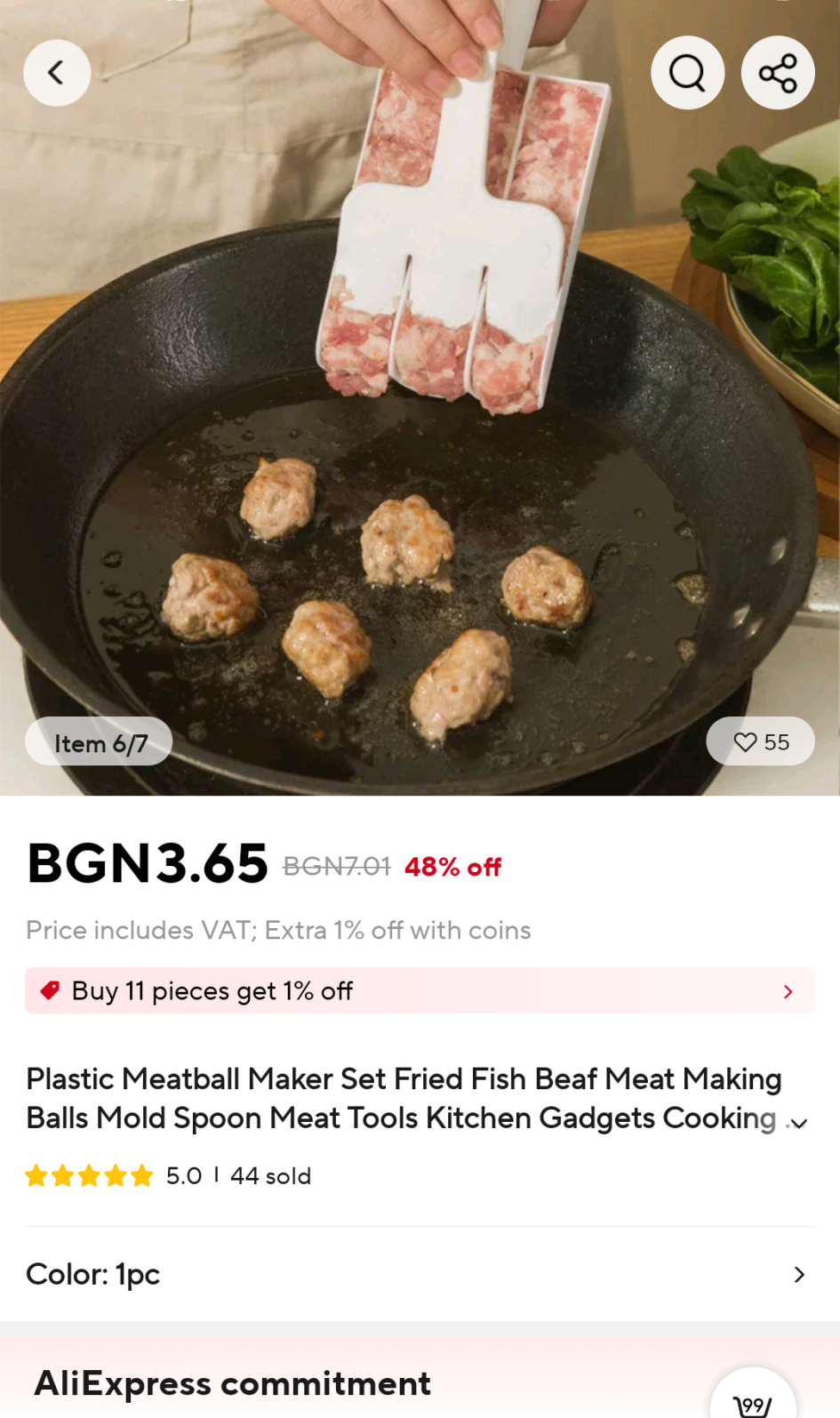Open the Color: 1pc options

point(420,1274)
